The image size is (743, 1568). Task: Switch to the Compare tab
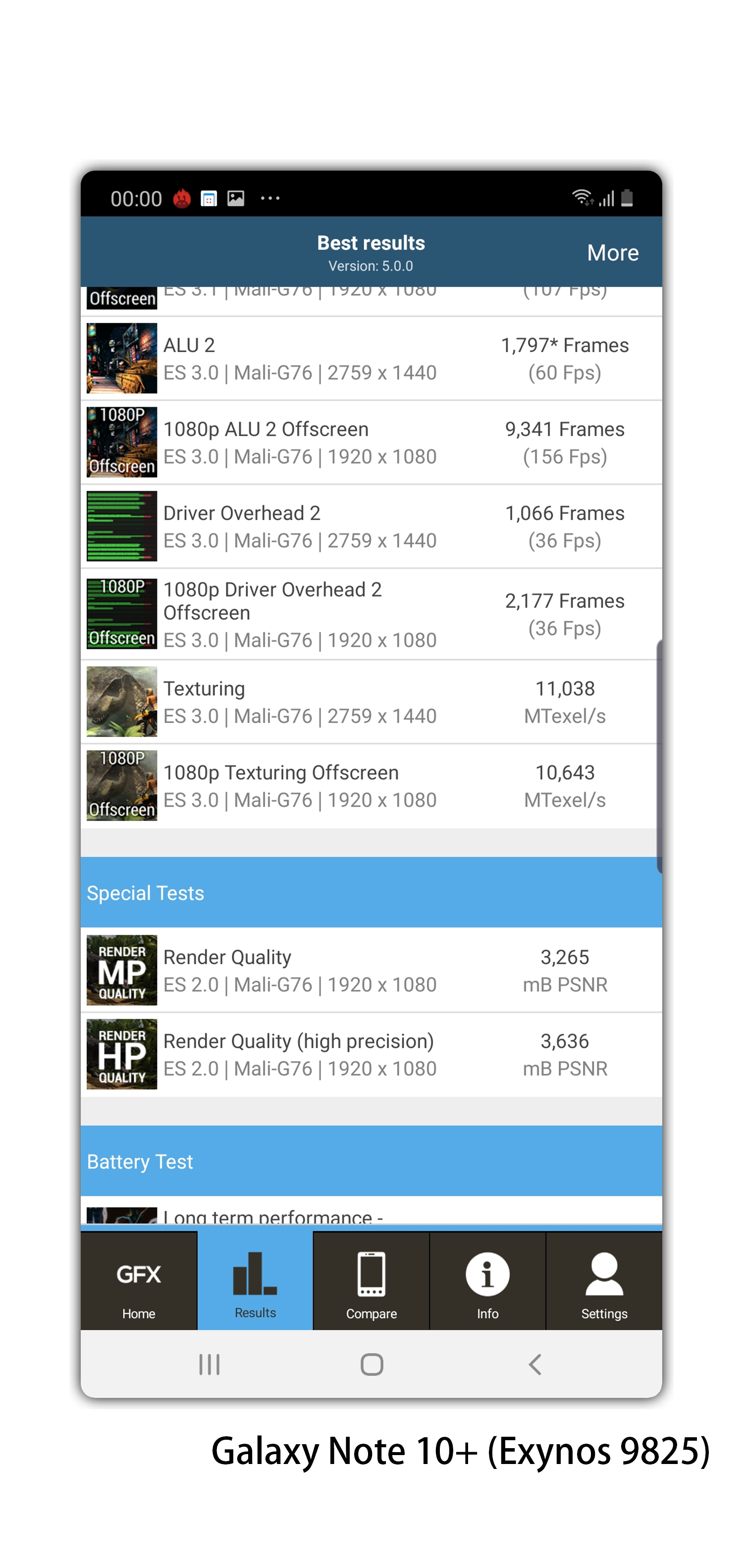(x=371, y=1282)
